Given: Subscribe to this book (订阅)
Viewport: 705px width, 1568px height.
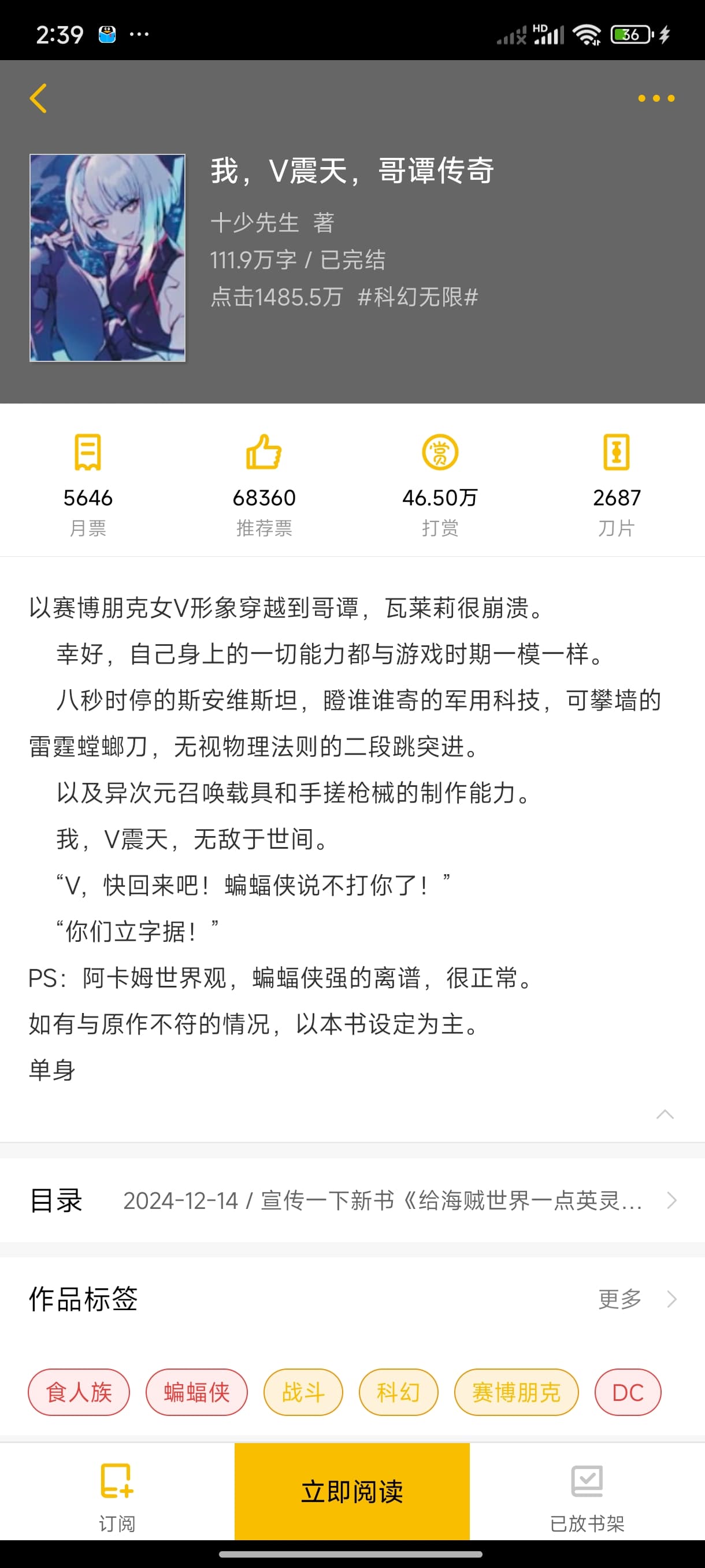Looking at the screenshot, I should (117, 1497).
